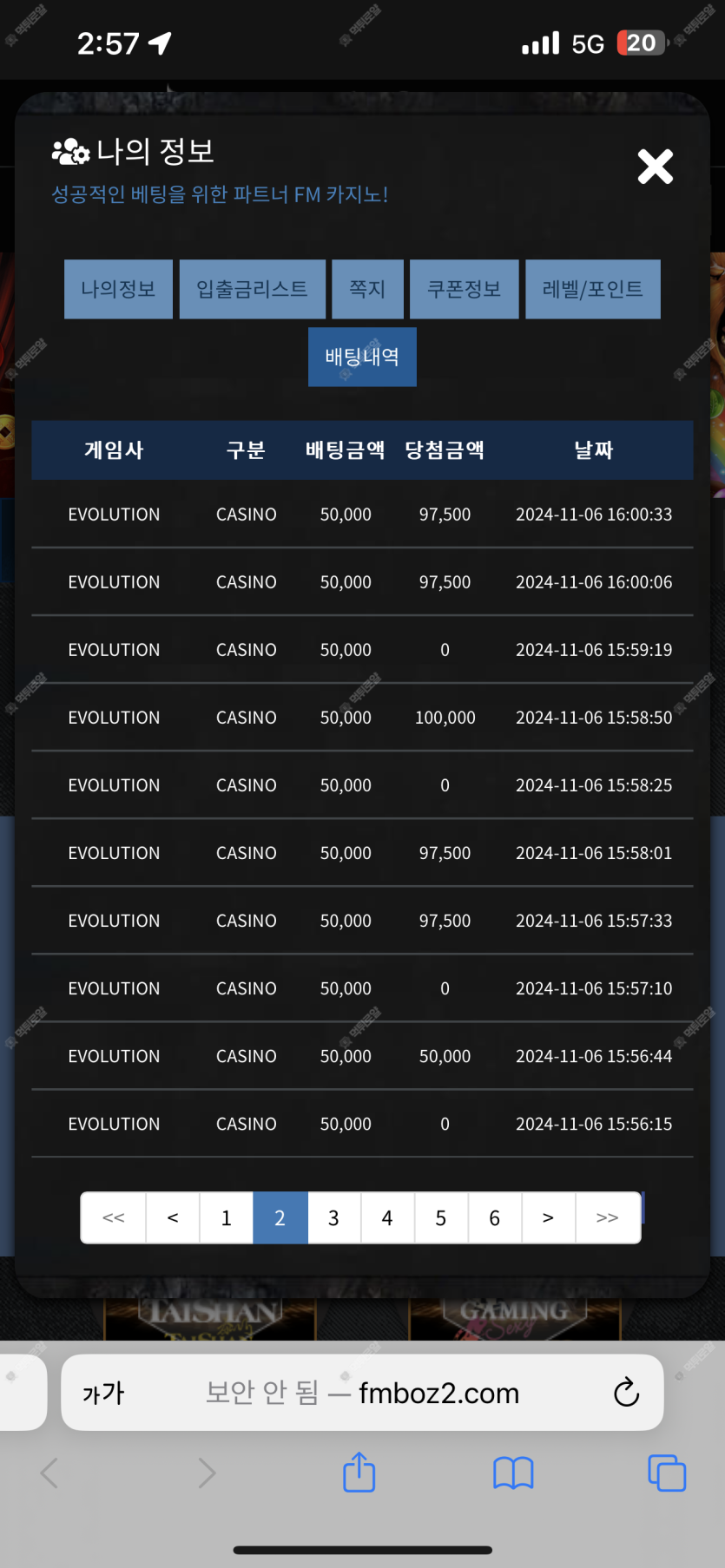
Task: Go to page 5
Action: click(441, 1217)
